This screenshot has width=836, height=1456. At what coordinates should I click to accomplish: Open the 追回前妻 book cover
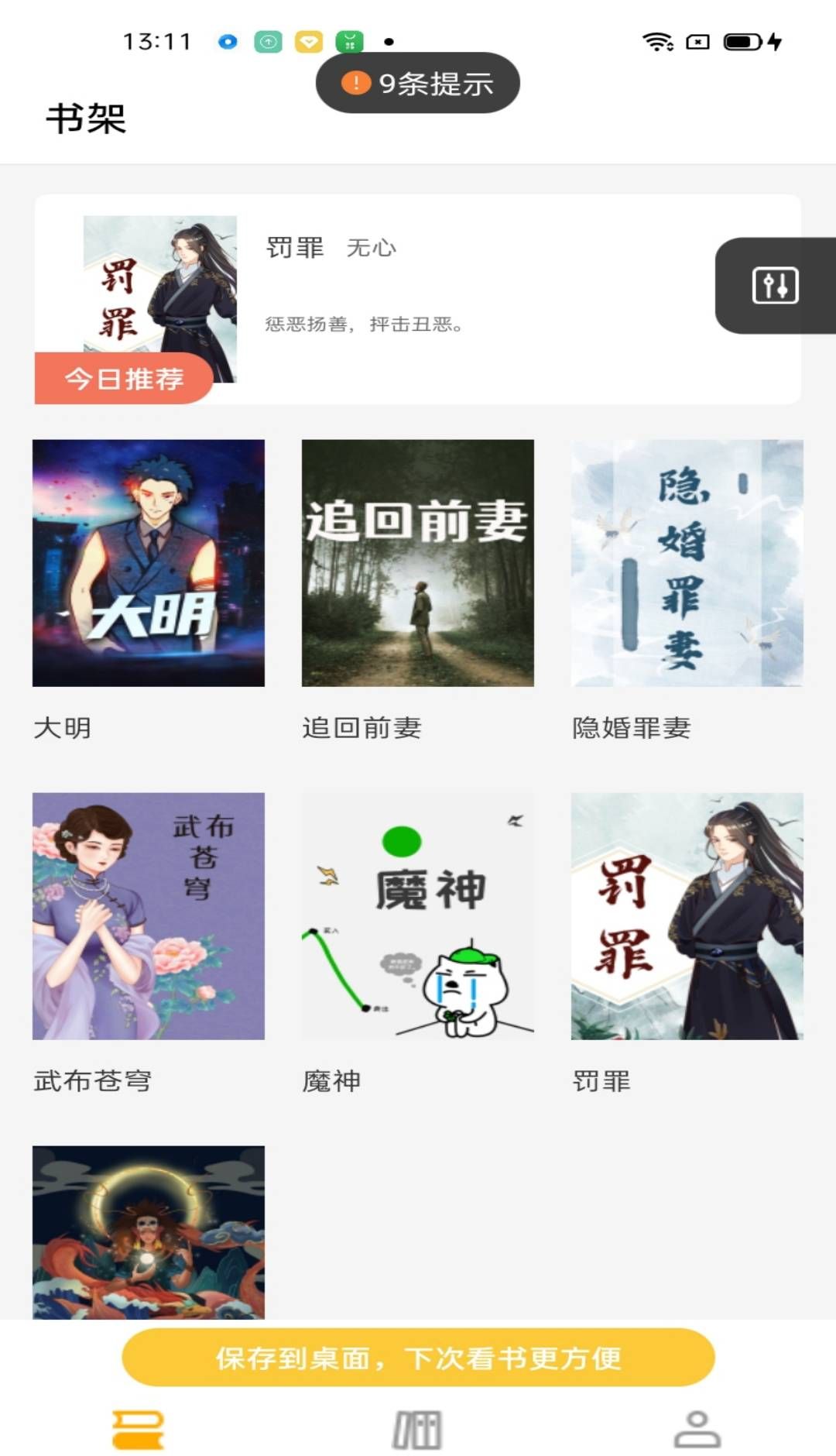pos(418,563)
